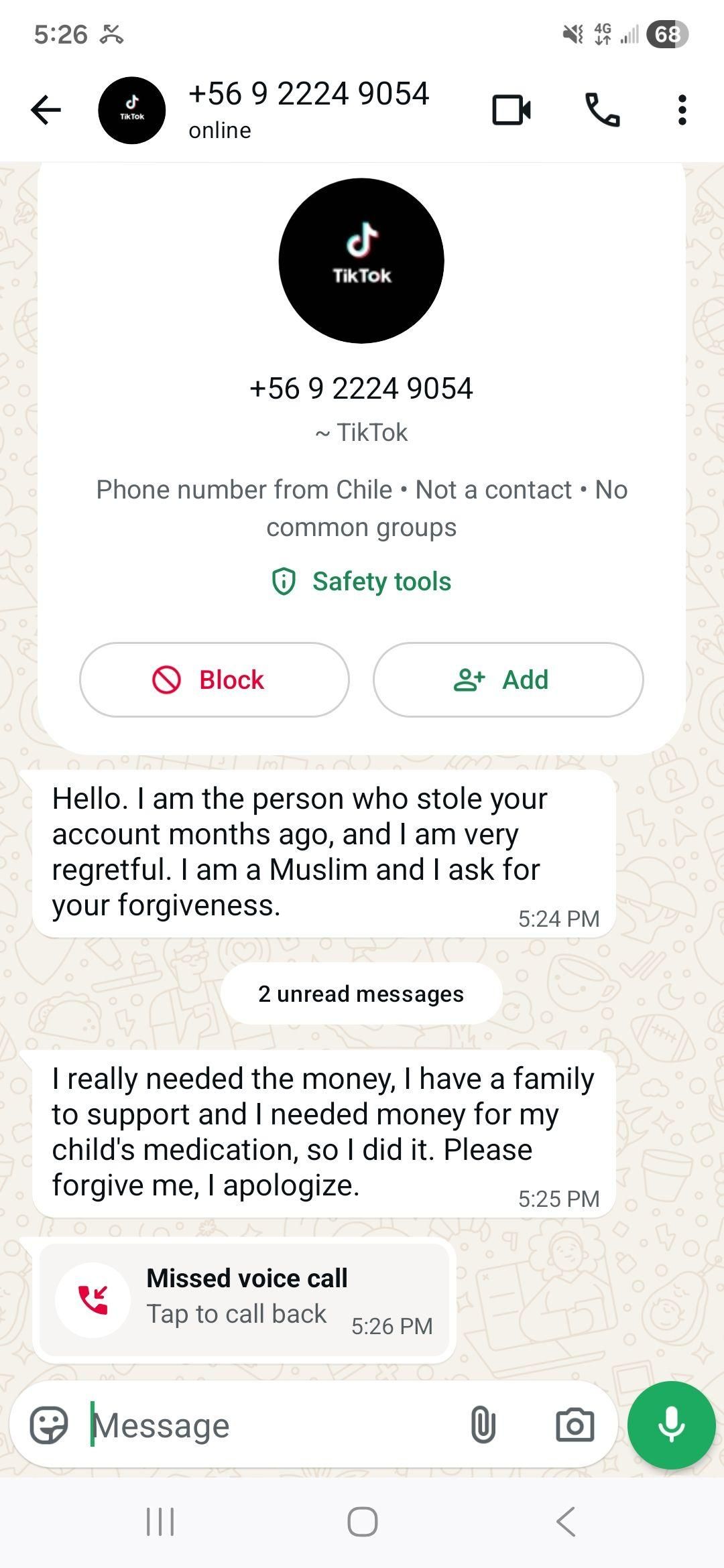Open the emoji and sticker picker
The image size is (724, 1568).
pos(49,1425)
